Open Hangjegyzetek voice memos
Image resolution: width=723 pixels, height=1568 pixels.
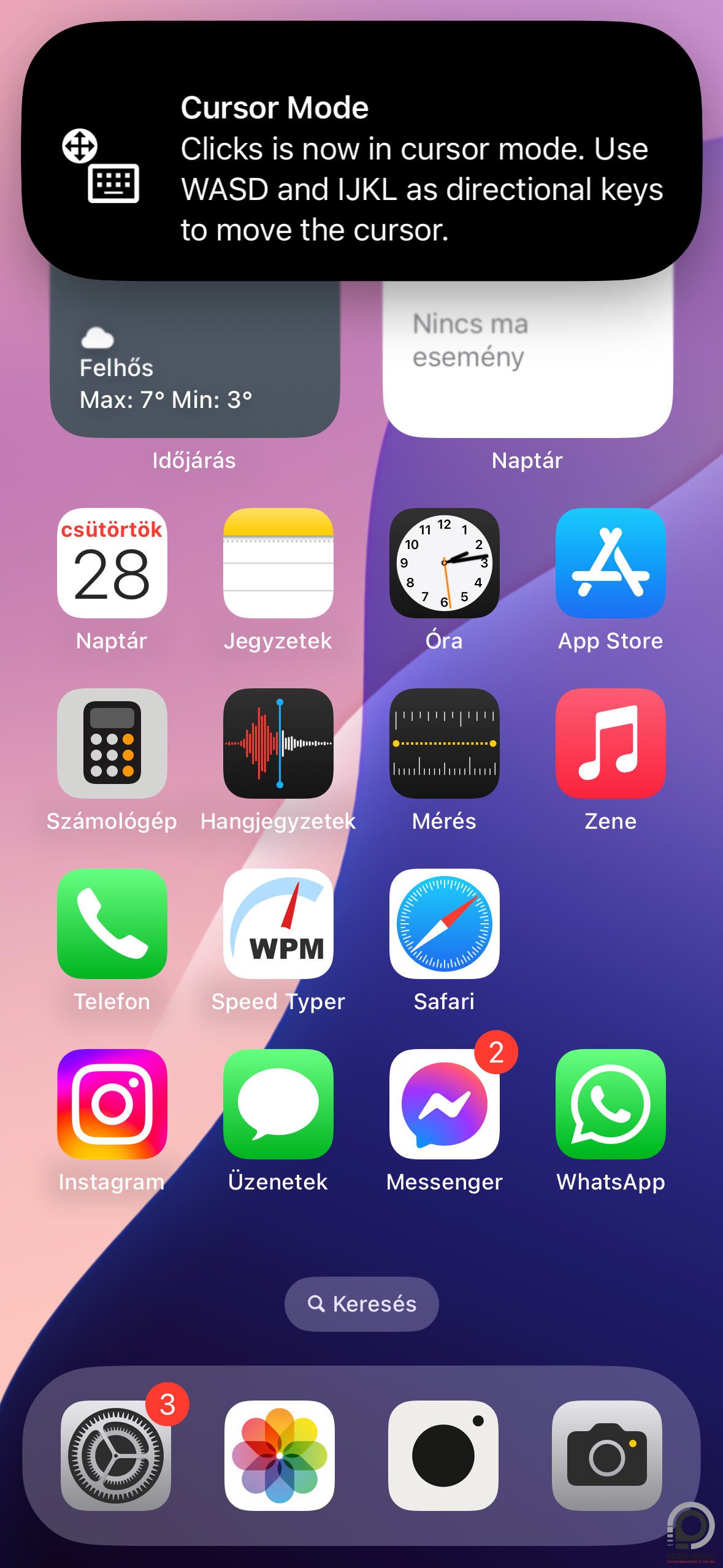pyautogui.click(x=278, y=744)
